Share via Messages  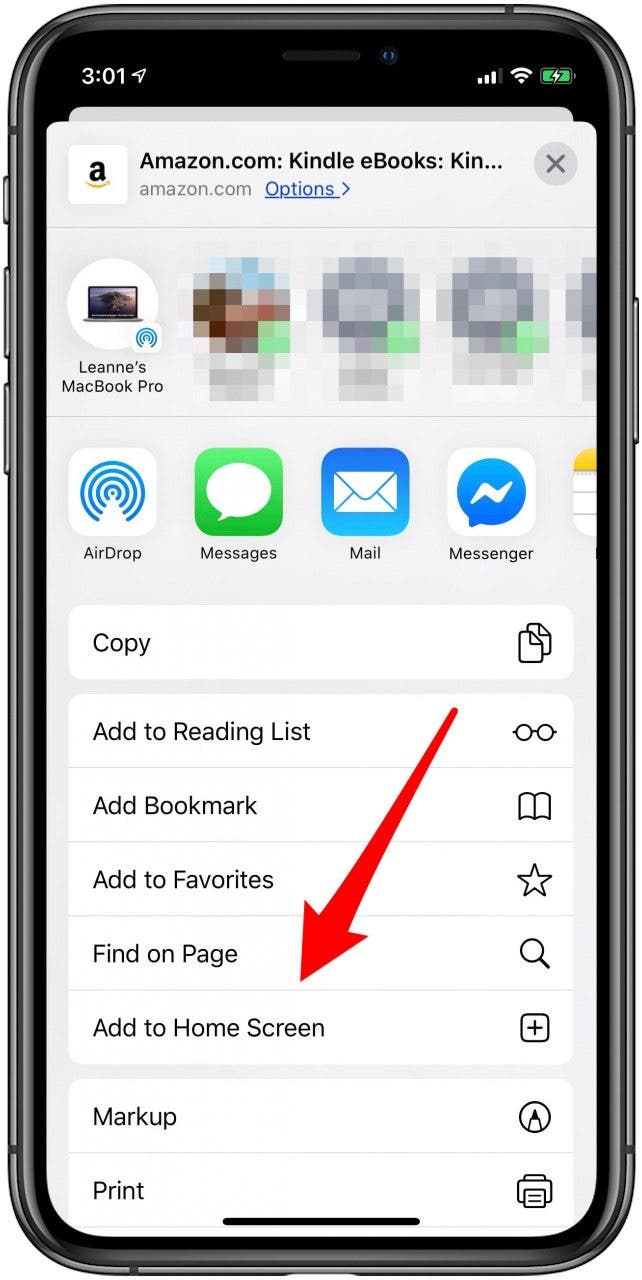[238, 504]
